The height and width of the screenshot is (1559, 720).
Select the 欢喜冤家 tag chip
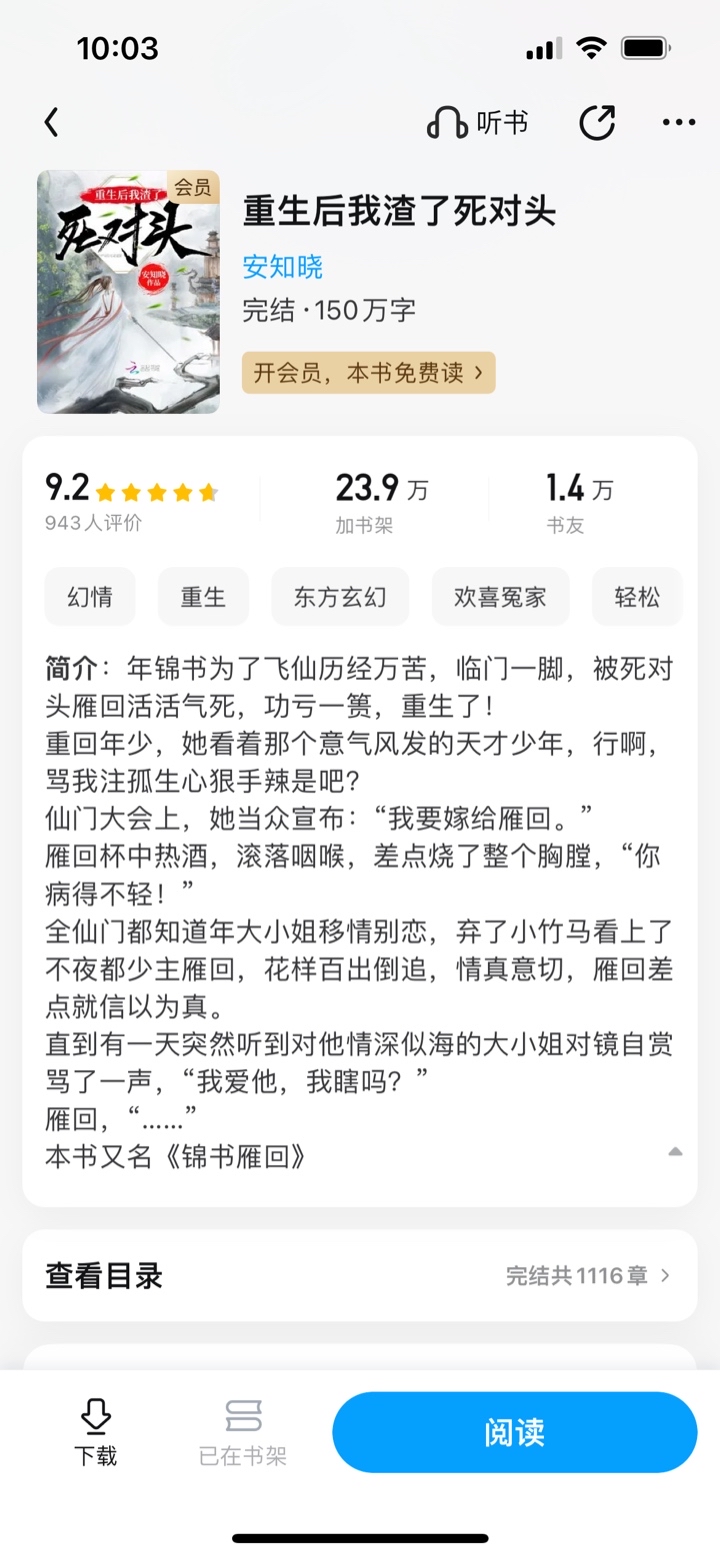[x=500, y=597]
